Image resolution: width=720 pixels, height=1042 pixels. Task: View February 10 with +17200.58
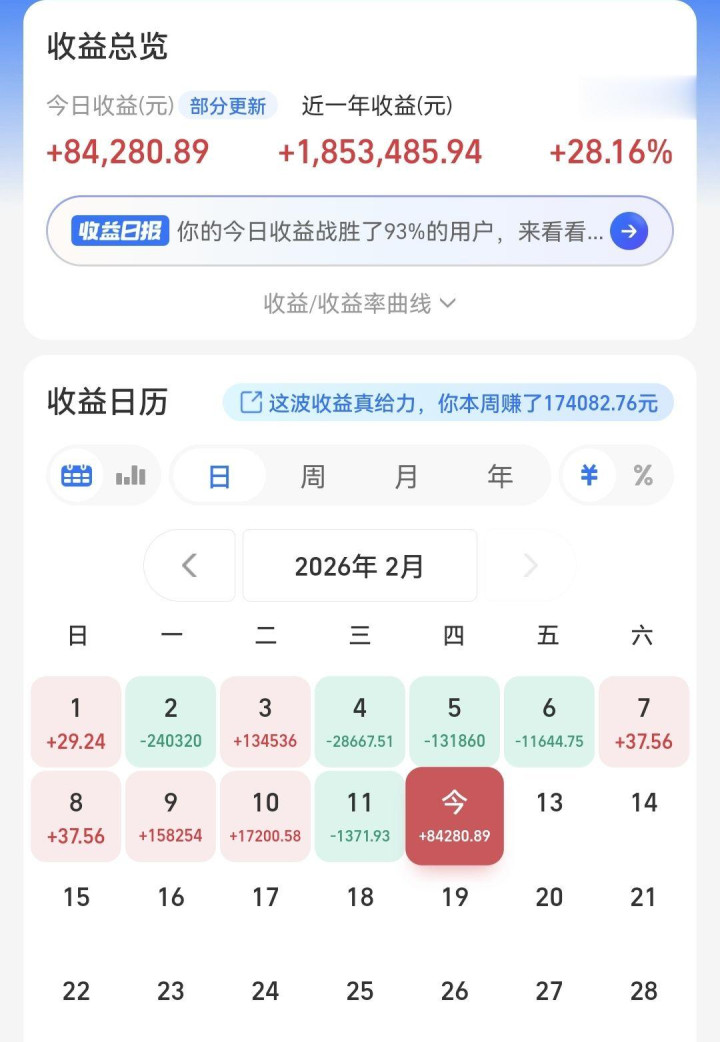coord(265,816)
